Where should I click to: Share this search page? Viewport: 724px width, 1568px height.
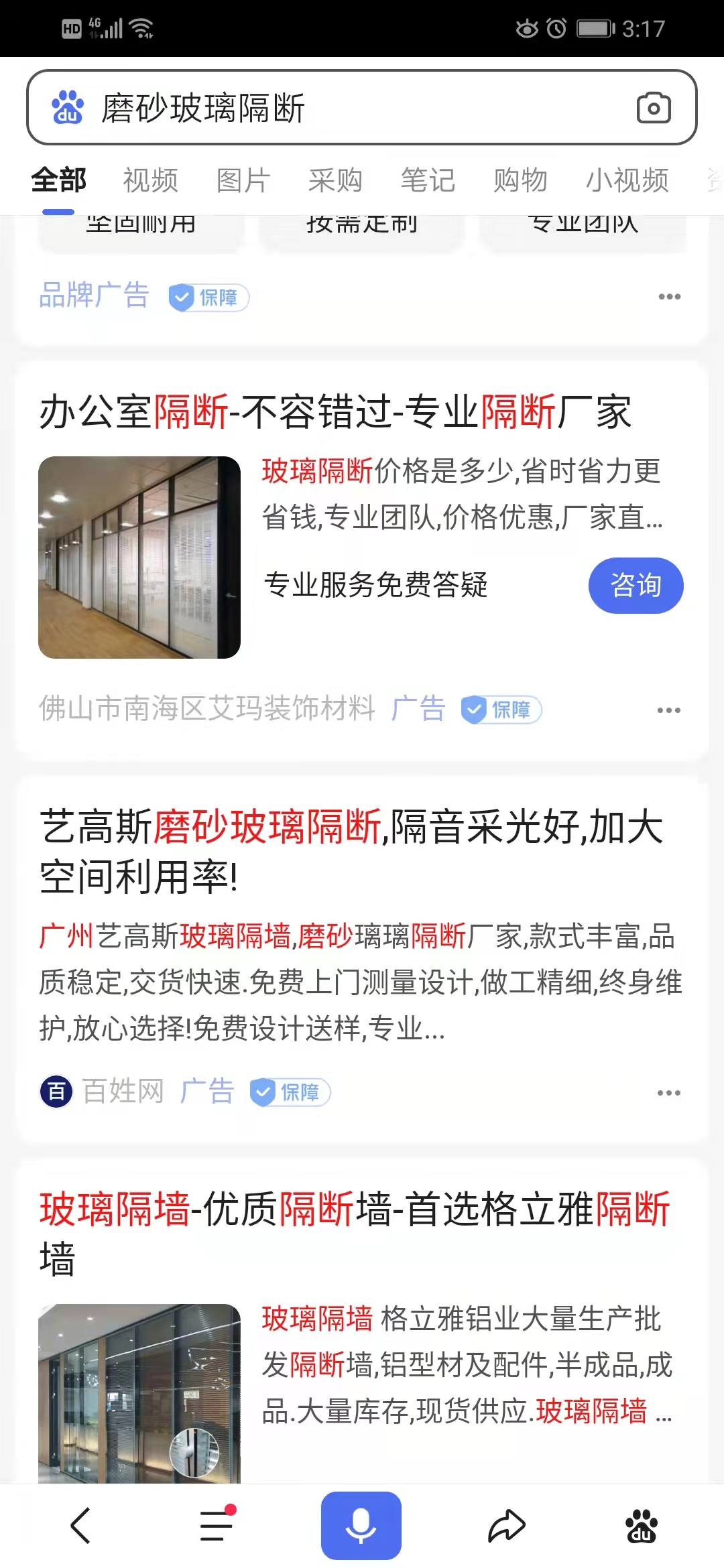[506, 1526]
